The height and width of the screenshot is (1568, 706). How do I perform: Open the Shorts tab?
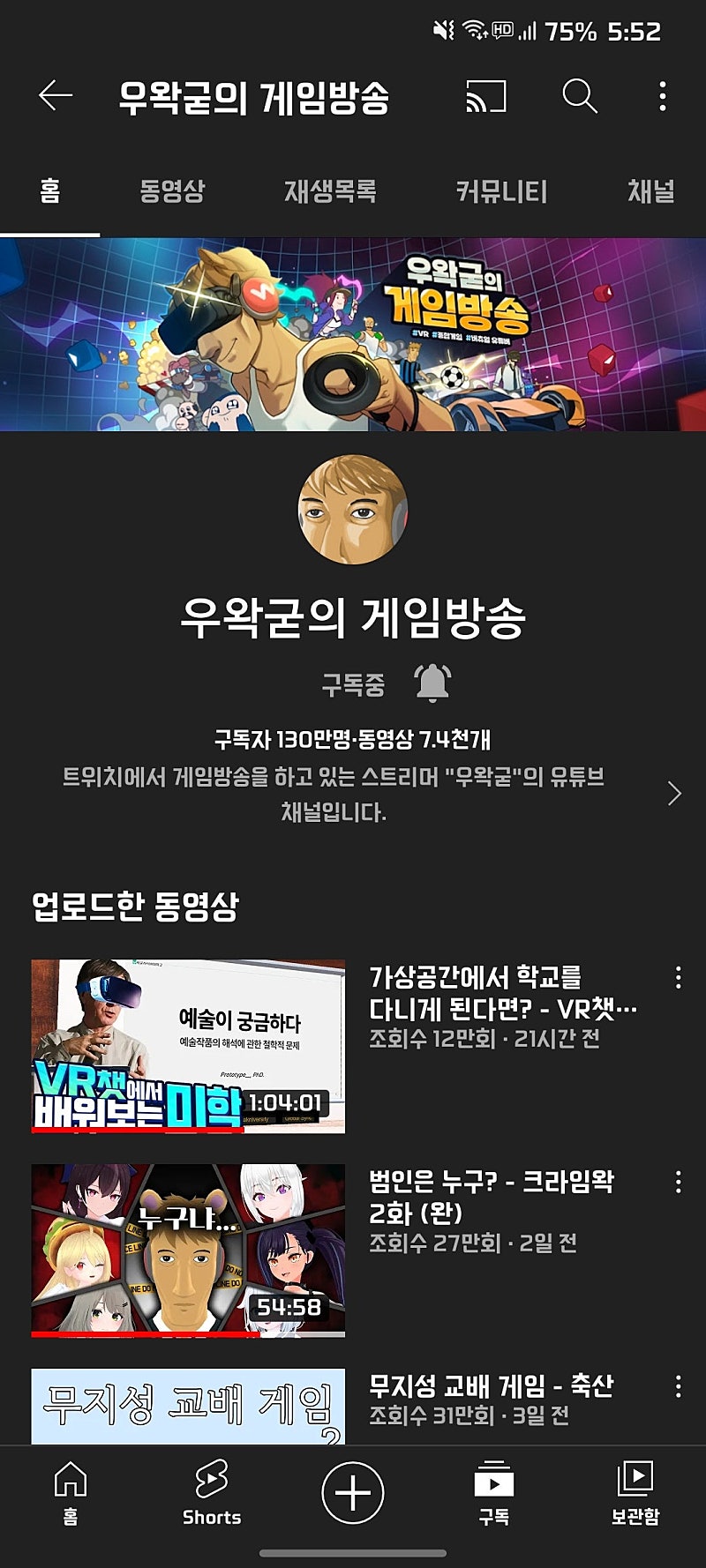click(212, 1492)
